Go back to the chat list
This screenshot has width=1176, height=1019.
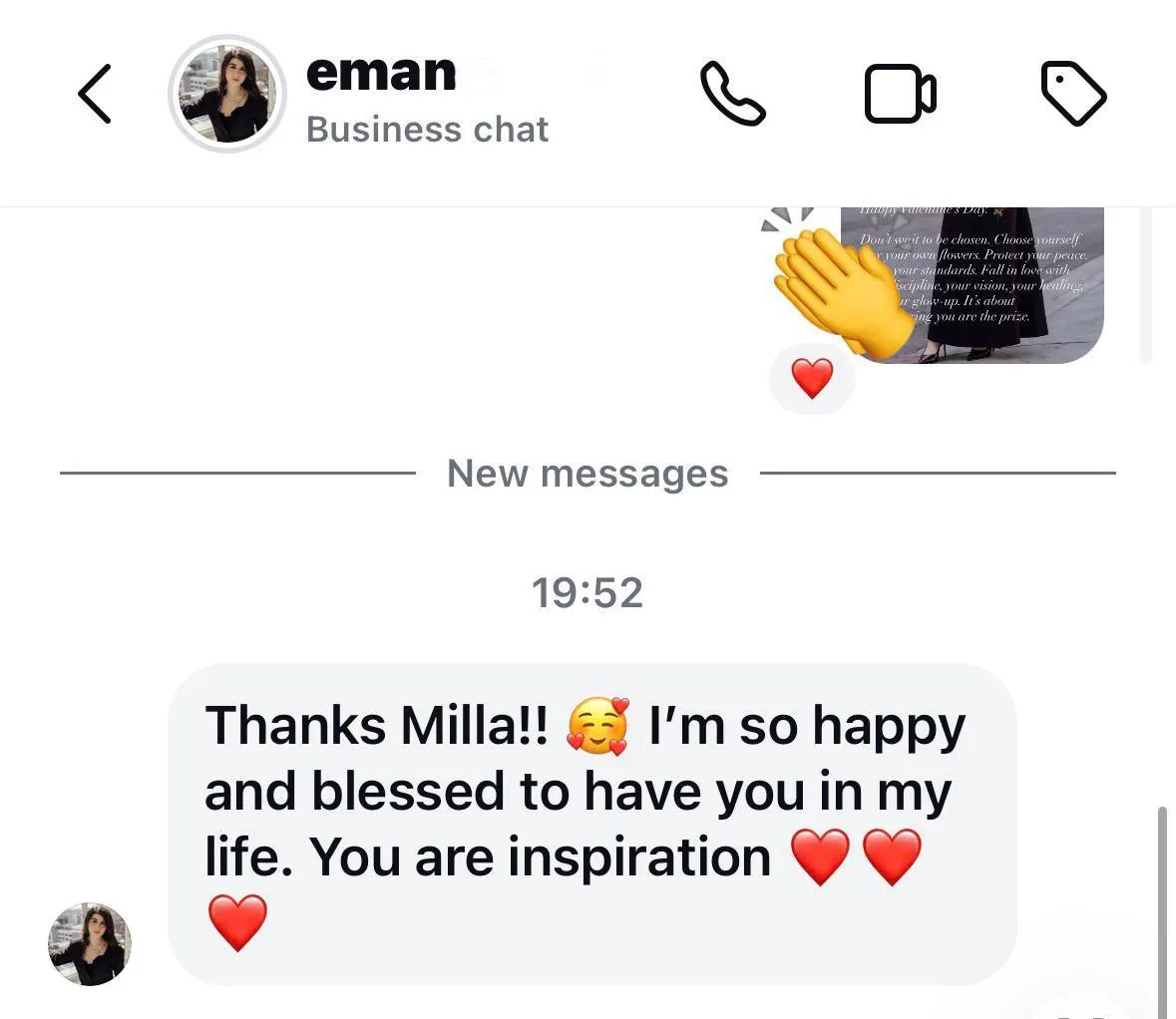point(95,94)
